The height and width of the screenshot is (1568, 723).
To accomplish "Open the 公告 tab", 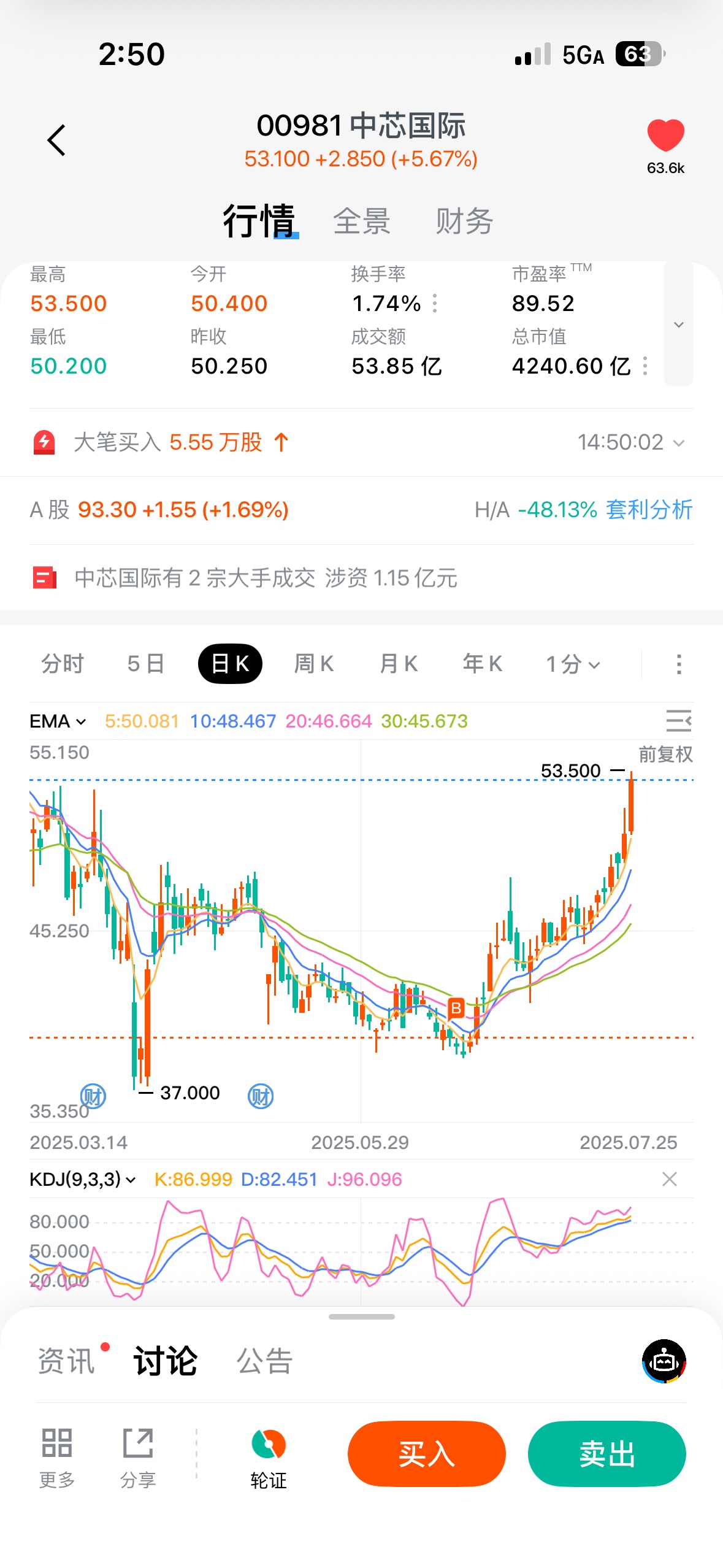I will [264, 1361].
